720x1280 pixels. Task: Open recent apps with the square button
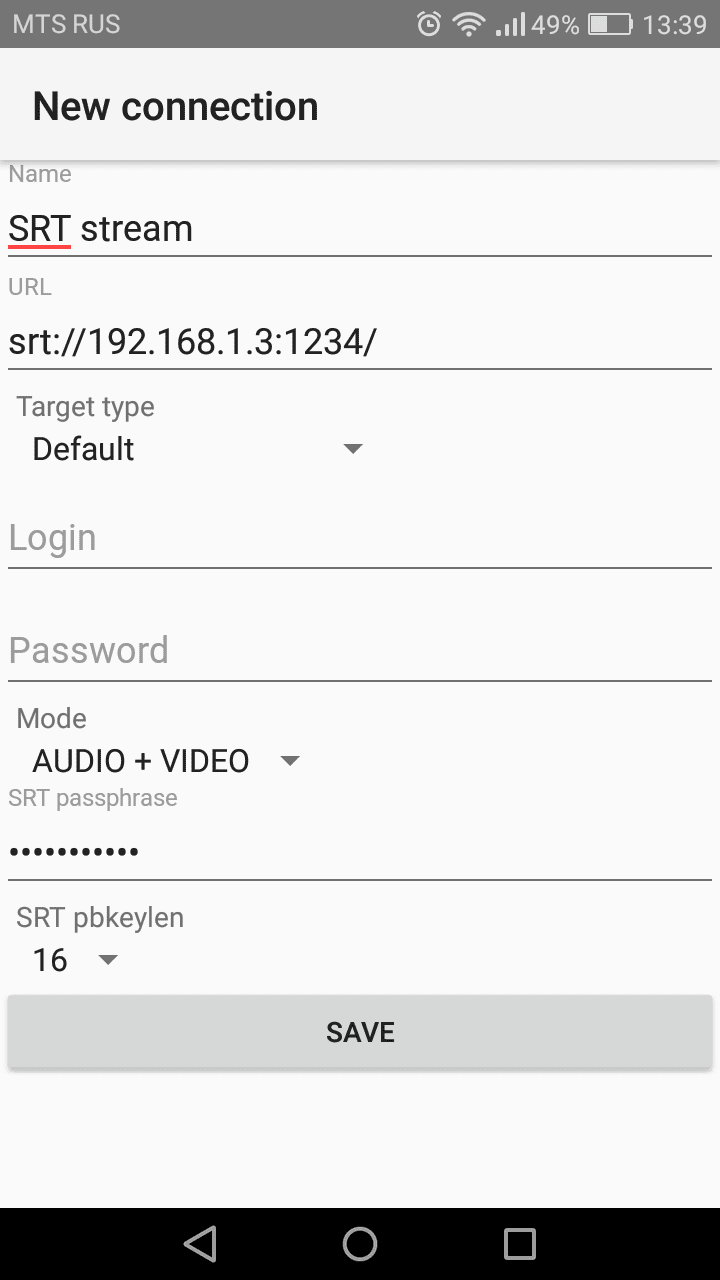[x=519, y=1243]
